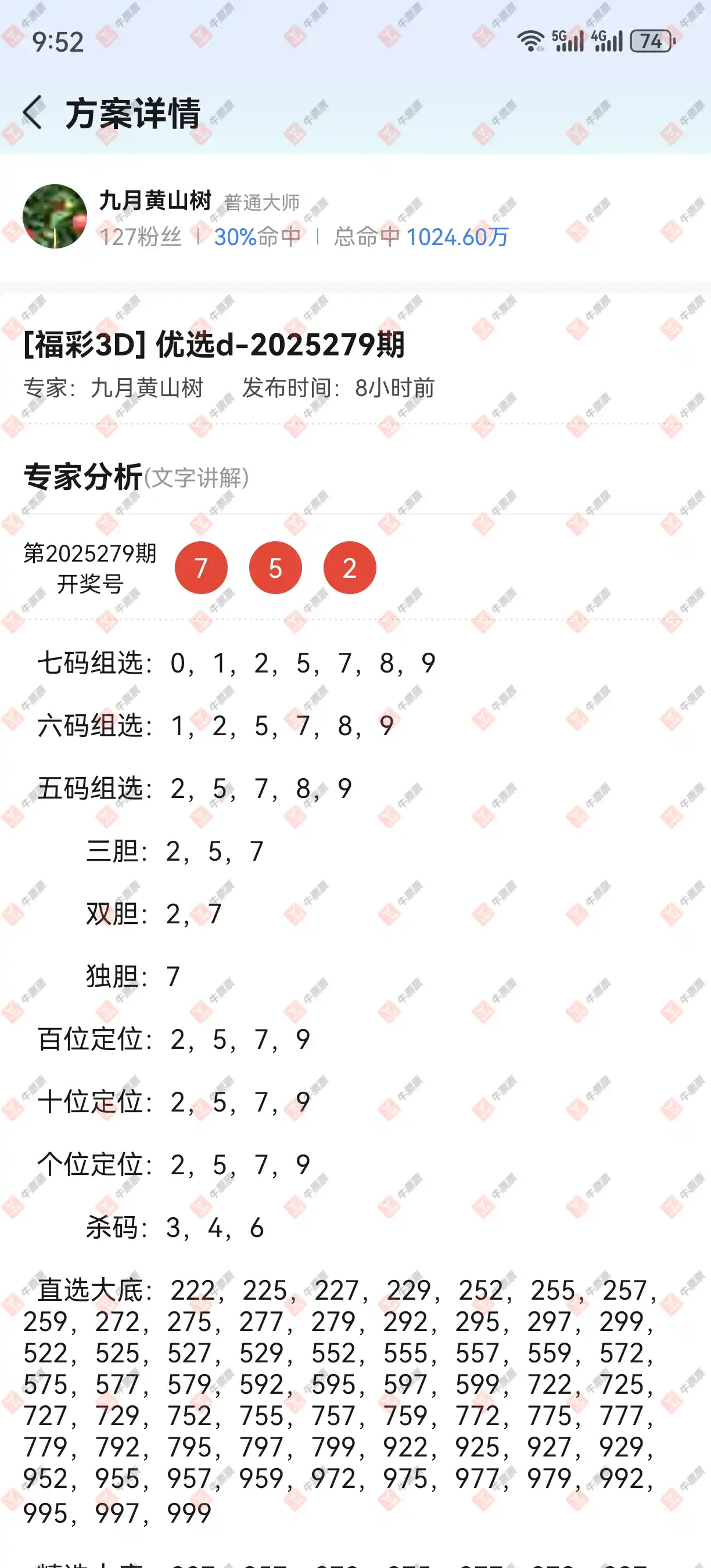Go back from the 方案详情 page

(33, 113)
